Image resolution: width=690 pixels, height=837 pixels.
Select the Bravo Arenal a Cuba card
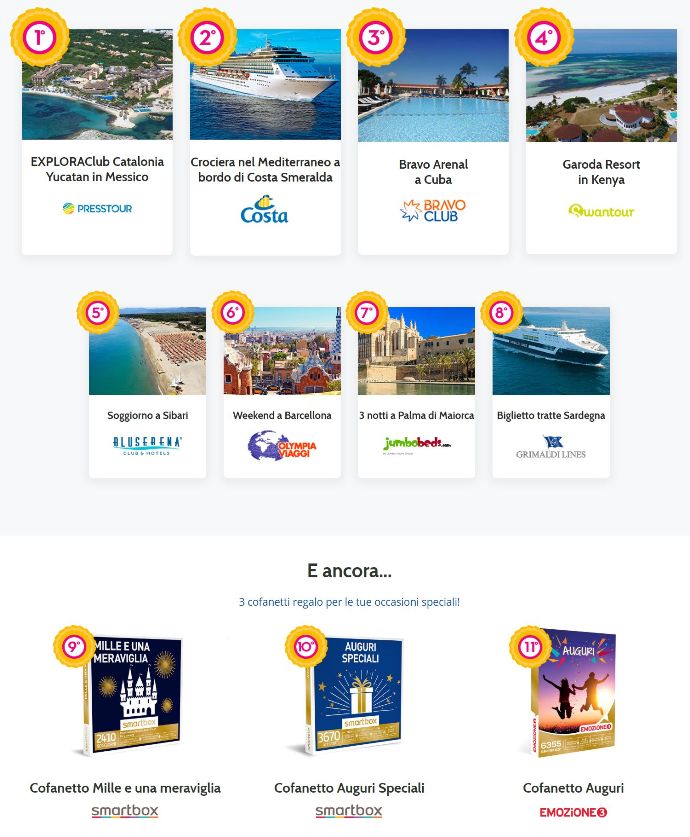pos(433,140)
